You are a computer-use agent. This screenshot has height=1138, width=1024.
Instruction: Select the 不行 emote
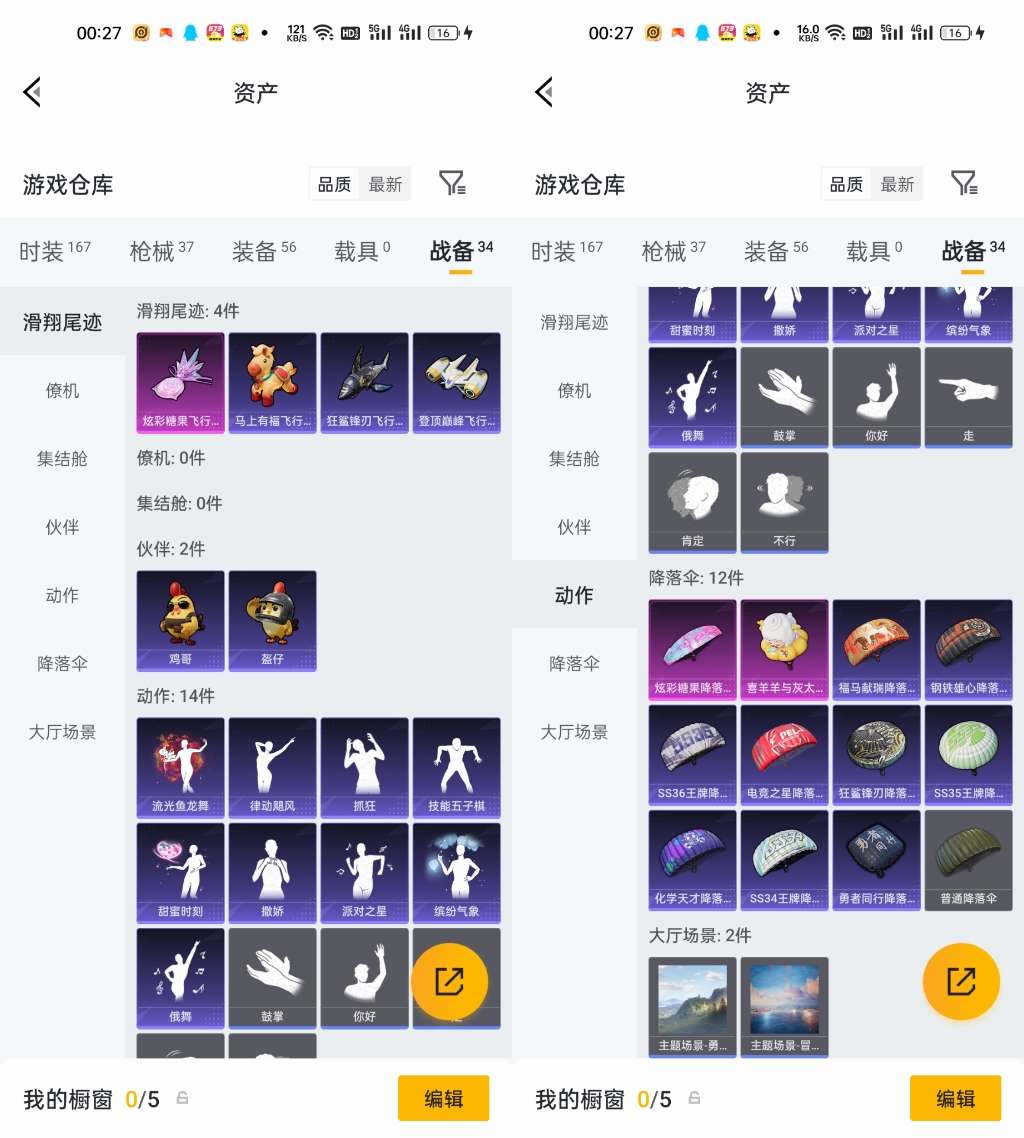click(x=784, y=502)
